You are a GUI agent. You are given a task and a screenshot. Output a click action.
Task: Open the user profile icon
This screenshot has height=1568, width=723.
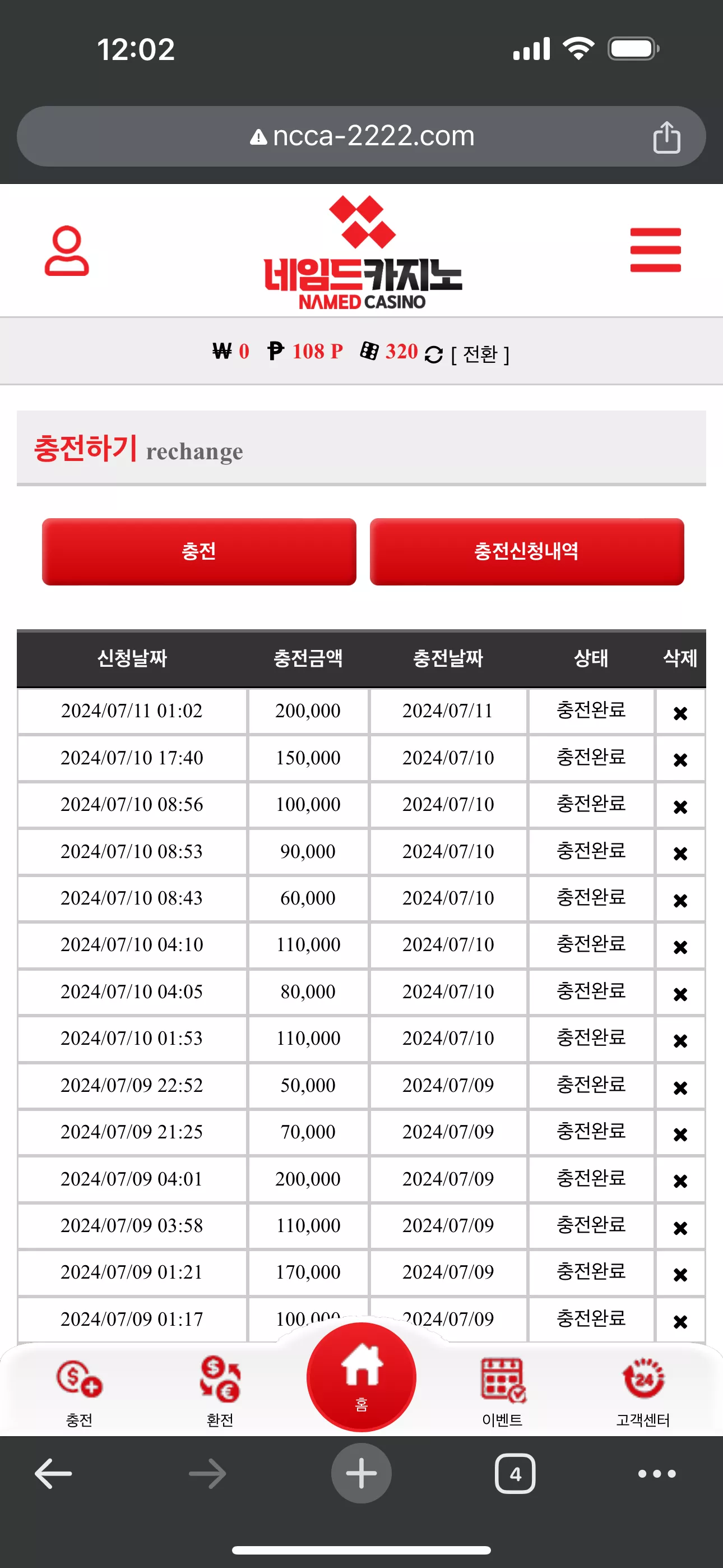pos(67,250)
